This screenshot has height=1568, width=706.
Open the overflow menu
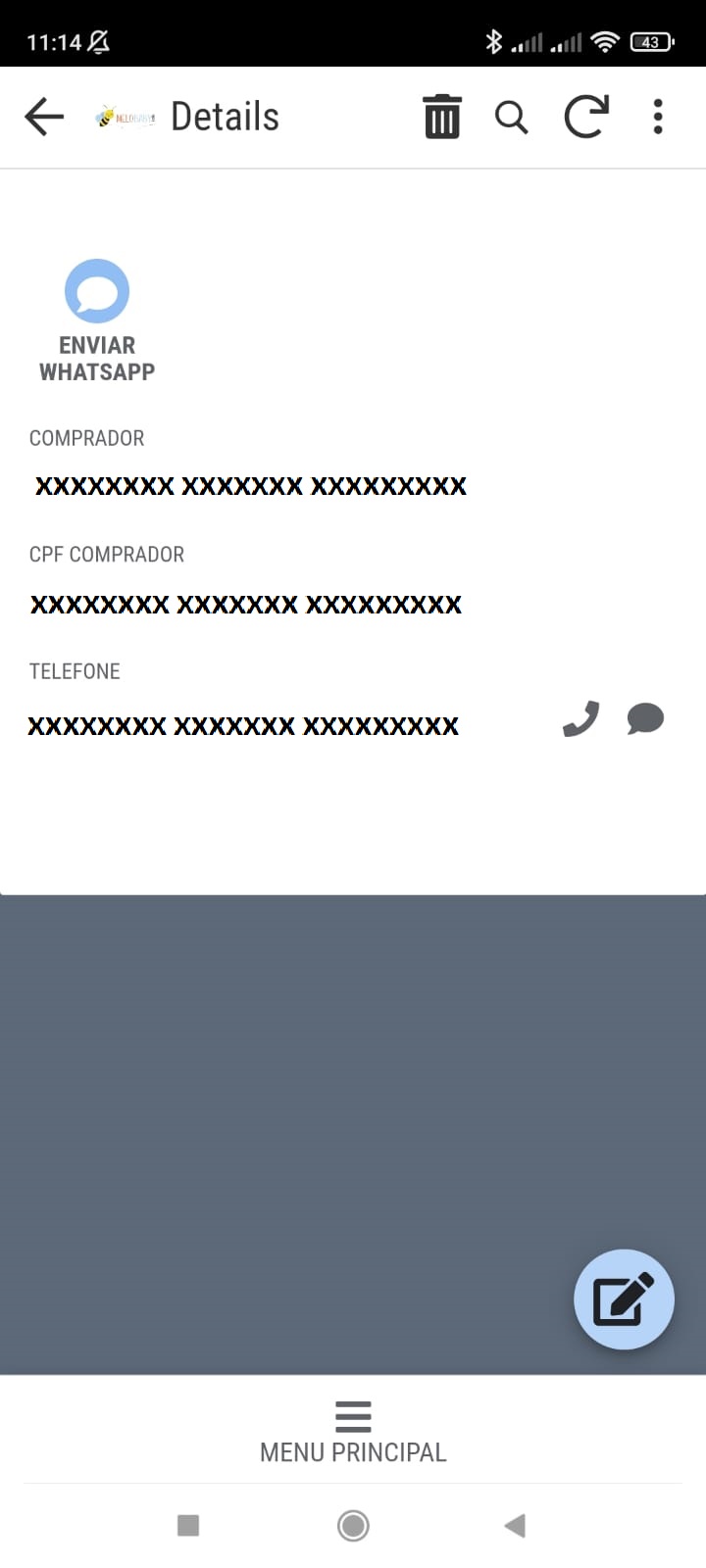(x=658, y=117)
